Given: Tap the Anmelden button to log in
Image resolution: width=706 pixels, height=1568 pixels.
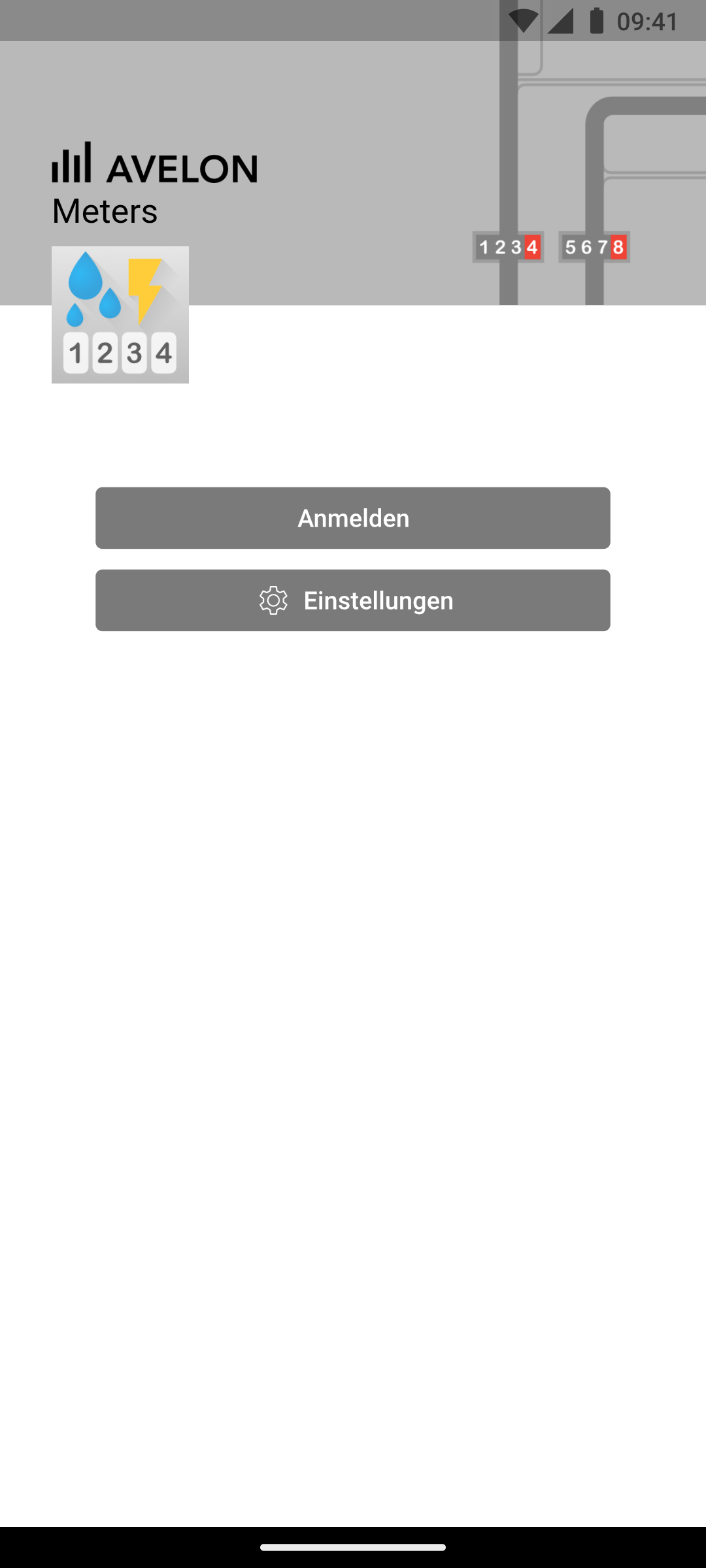Looking at the screenshot, I should pos(353,518).
